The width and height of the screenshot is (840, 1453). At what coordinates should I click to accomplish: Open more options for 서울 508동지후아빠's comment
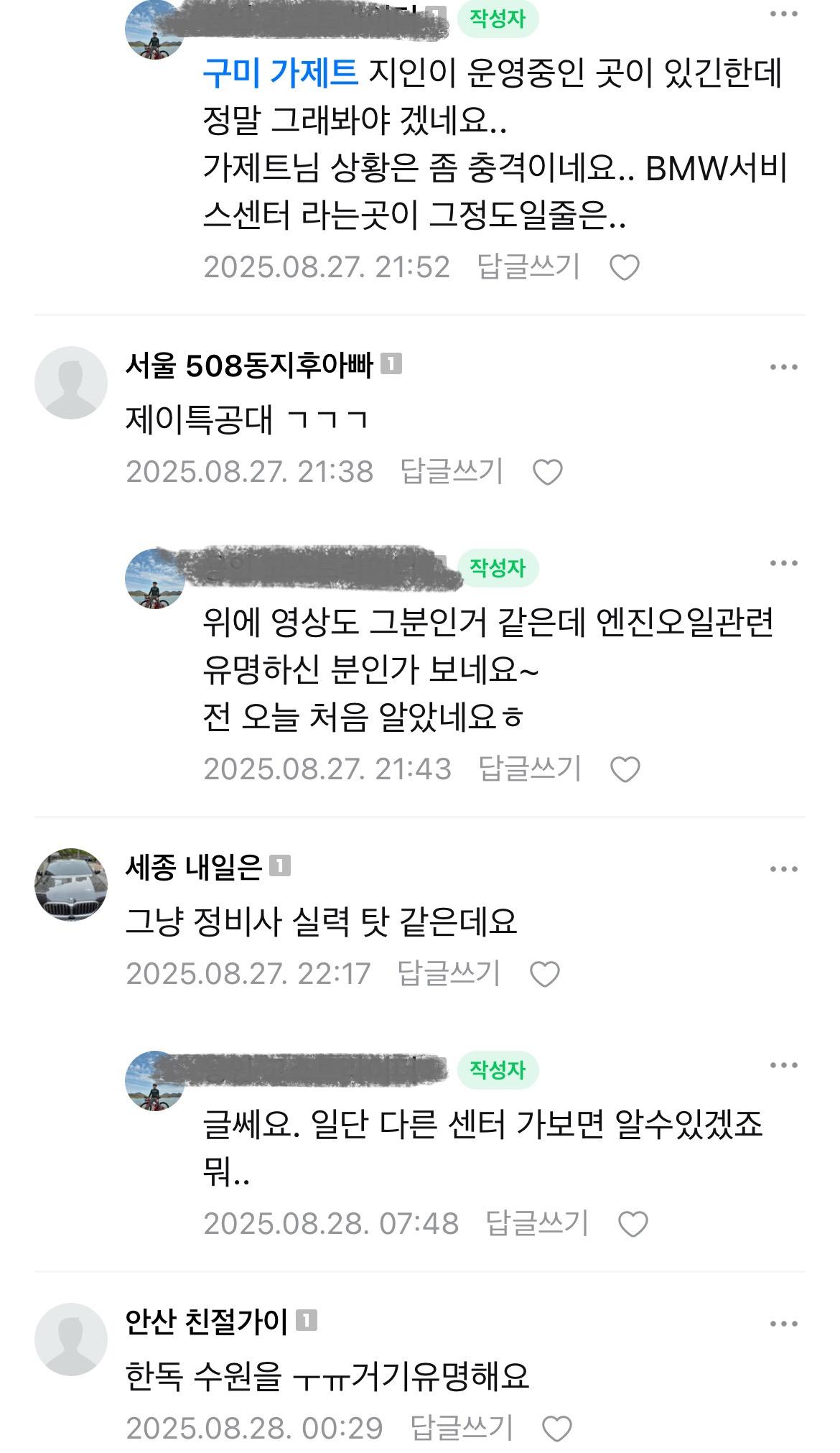pos(783,367)
